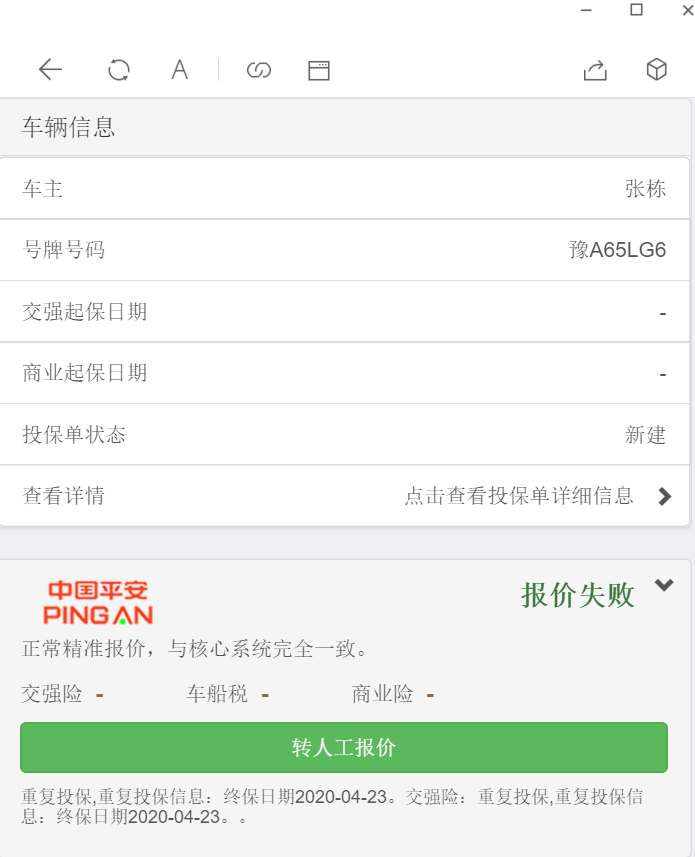Open the window view icon

click(319, 70)
